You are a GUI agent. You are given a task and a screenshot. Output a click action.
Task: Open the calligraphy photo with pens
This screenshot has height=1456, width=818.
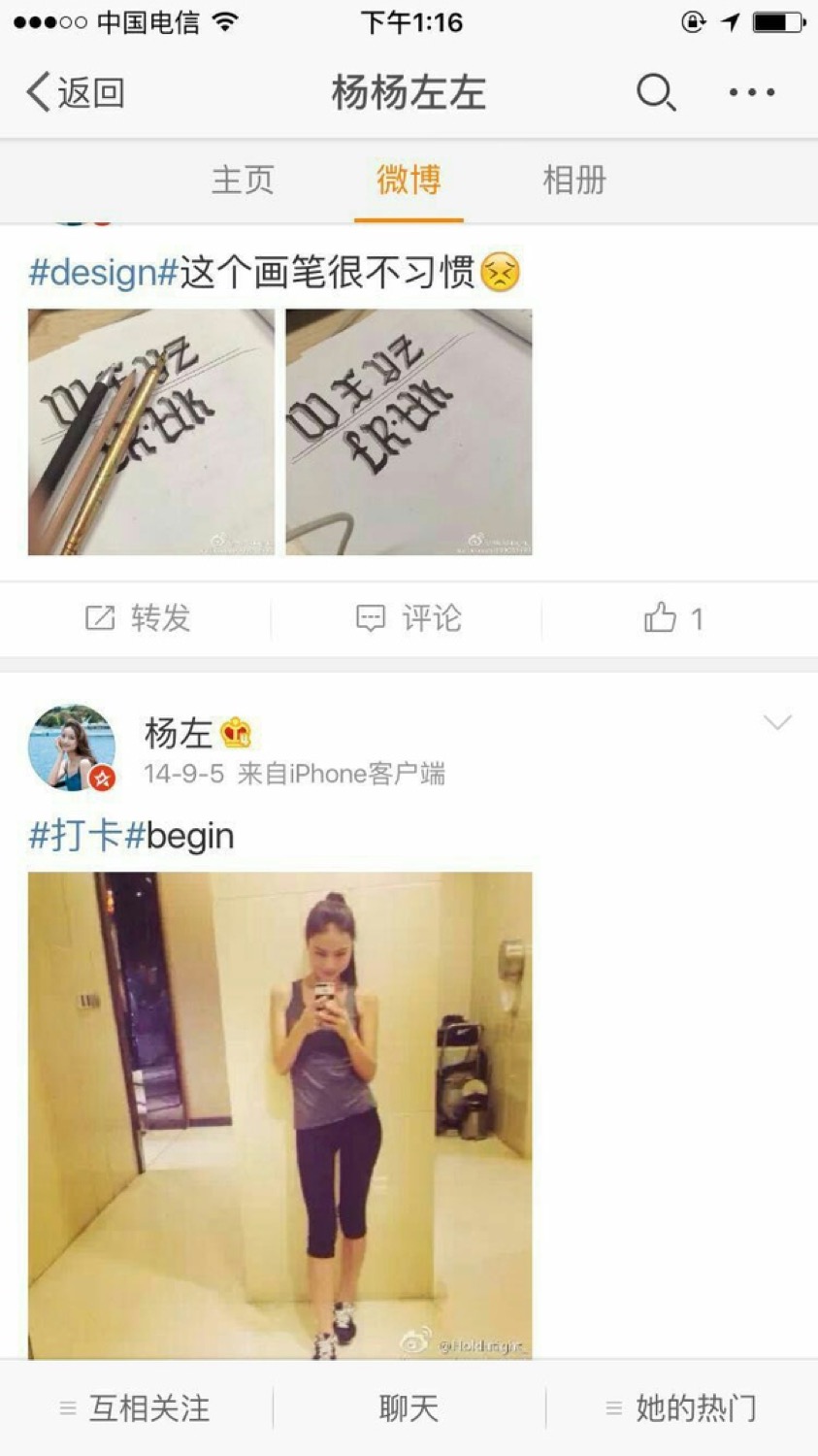151,432
